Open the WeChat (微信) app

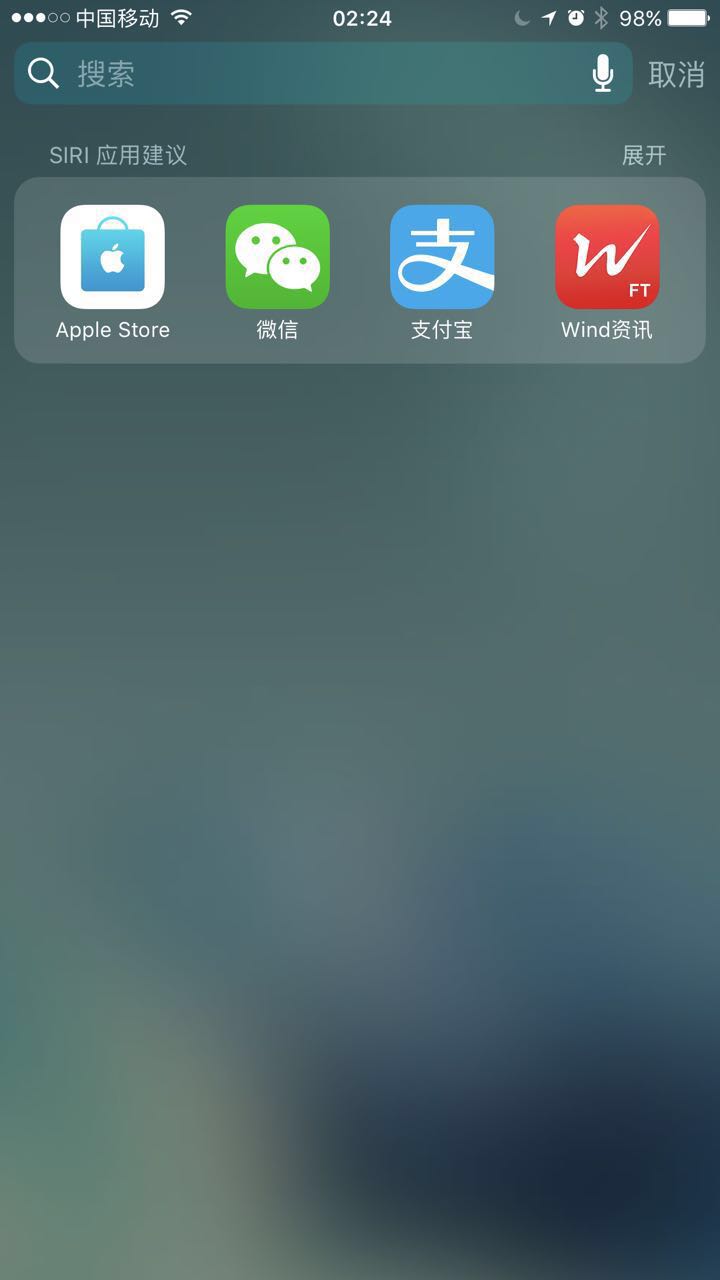[277, 256]
